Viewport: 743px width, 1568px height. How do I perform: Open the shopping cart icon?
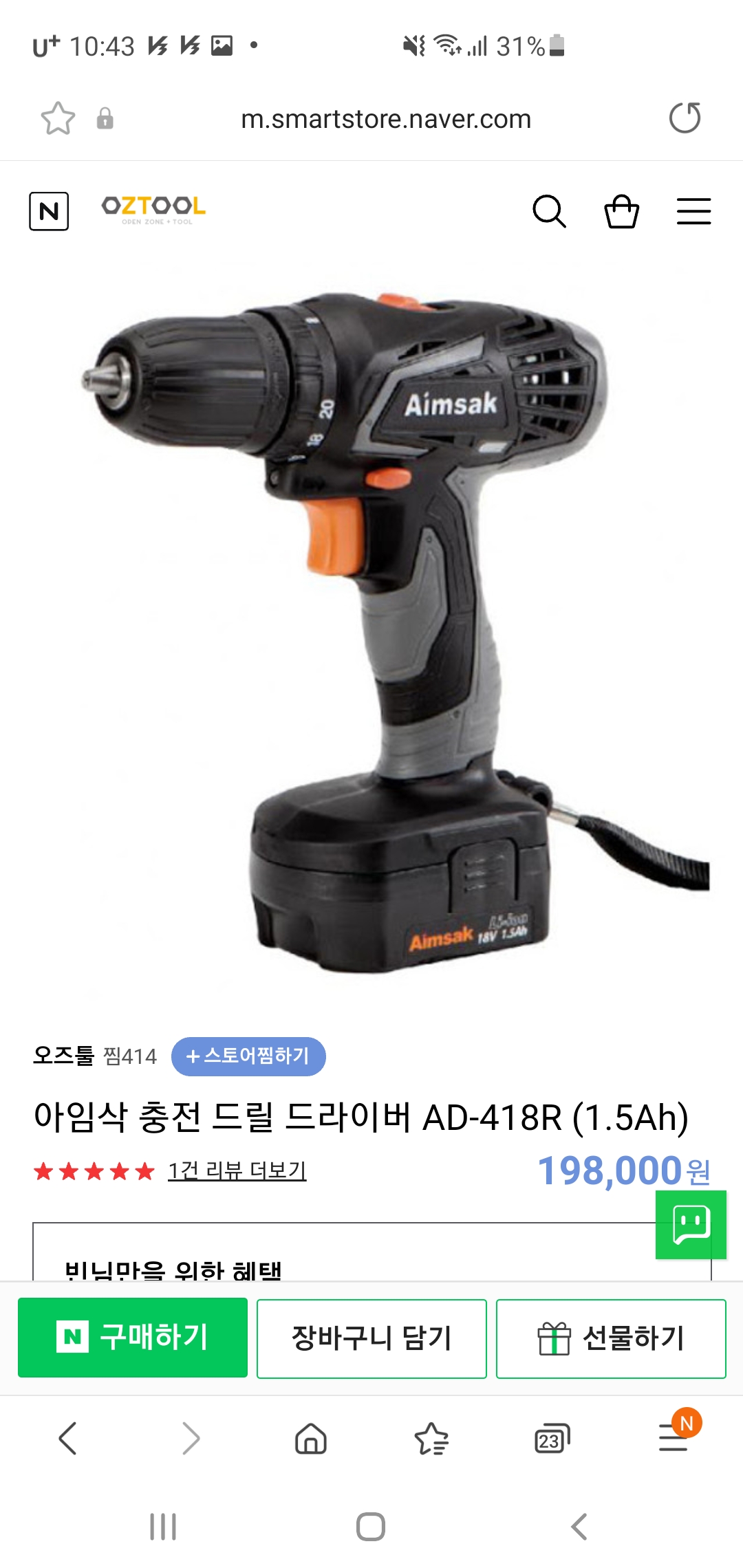(x=621, y=212)
